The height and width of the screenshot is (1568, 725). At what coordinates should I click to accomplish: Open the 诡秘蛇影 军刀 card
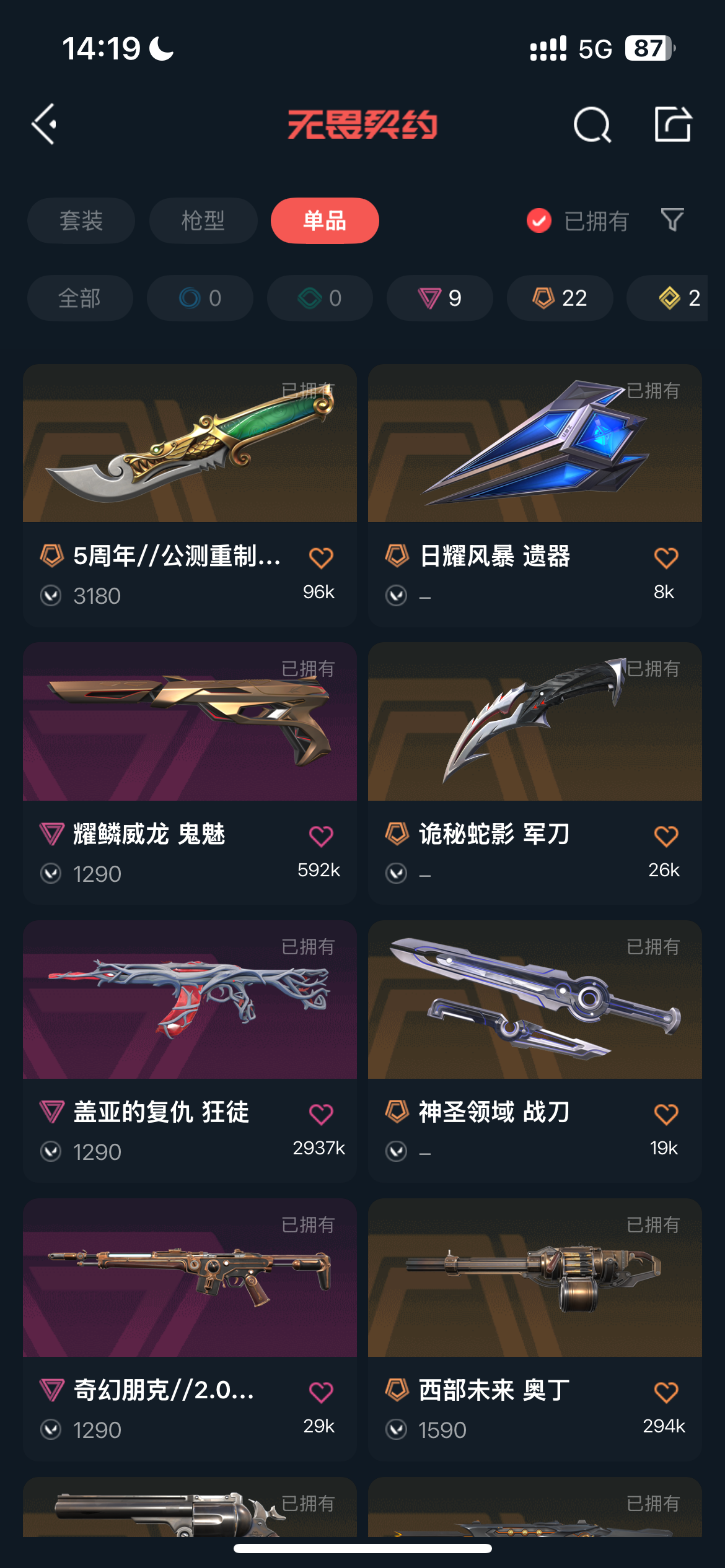tap(535, 773)
